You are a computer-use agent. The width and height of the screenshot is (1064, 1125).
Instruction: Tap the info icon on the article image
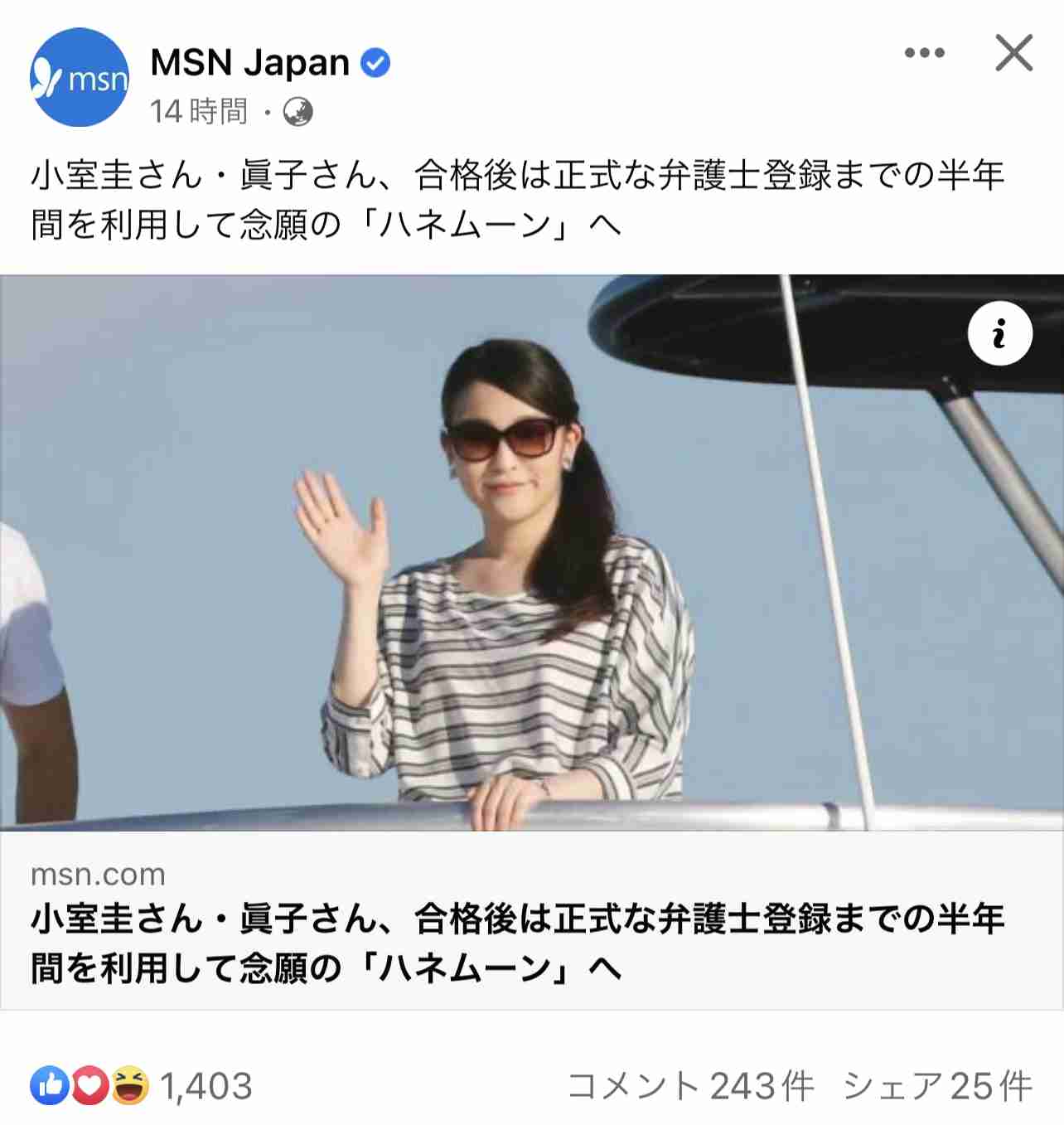pos(999,333)
